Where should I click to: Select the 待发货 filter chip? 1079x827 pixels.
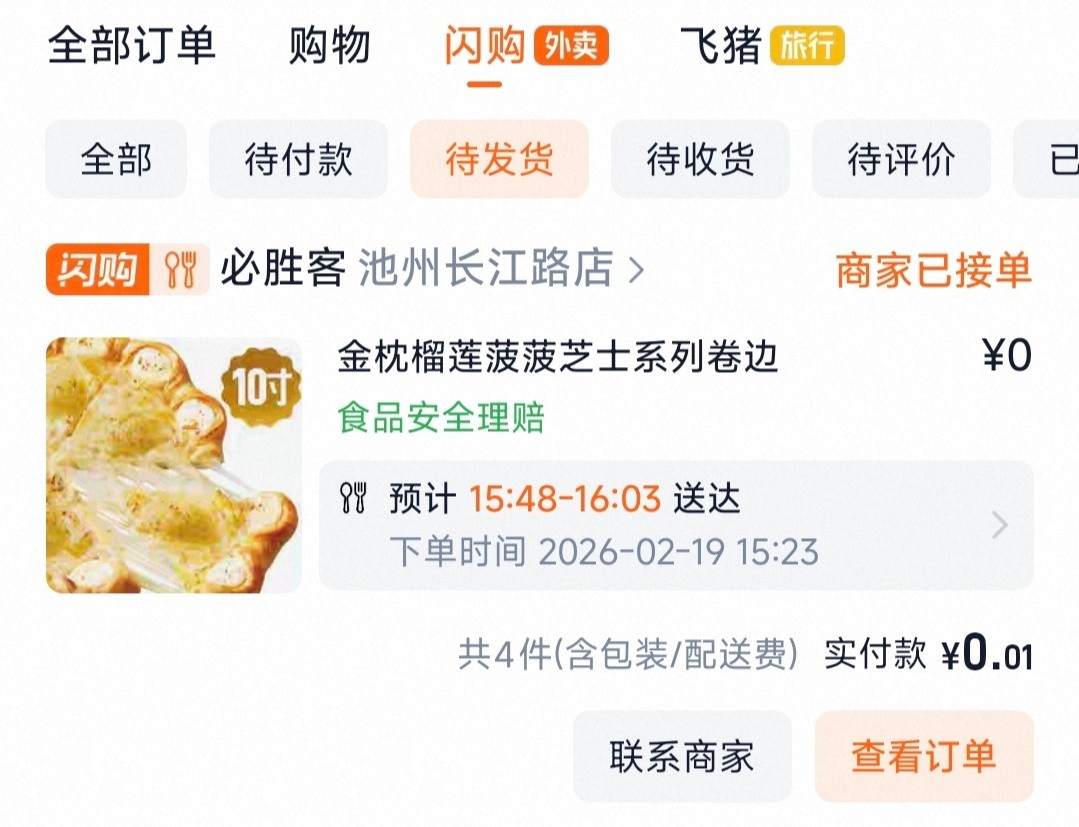499,160
